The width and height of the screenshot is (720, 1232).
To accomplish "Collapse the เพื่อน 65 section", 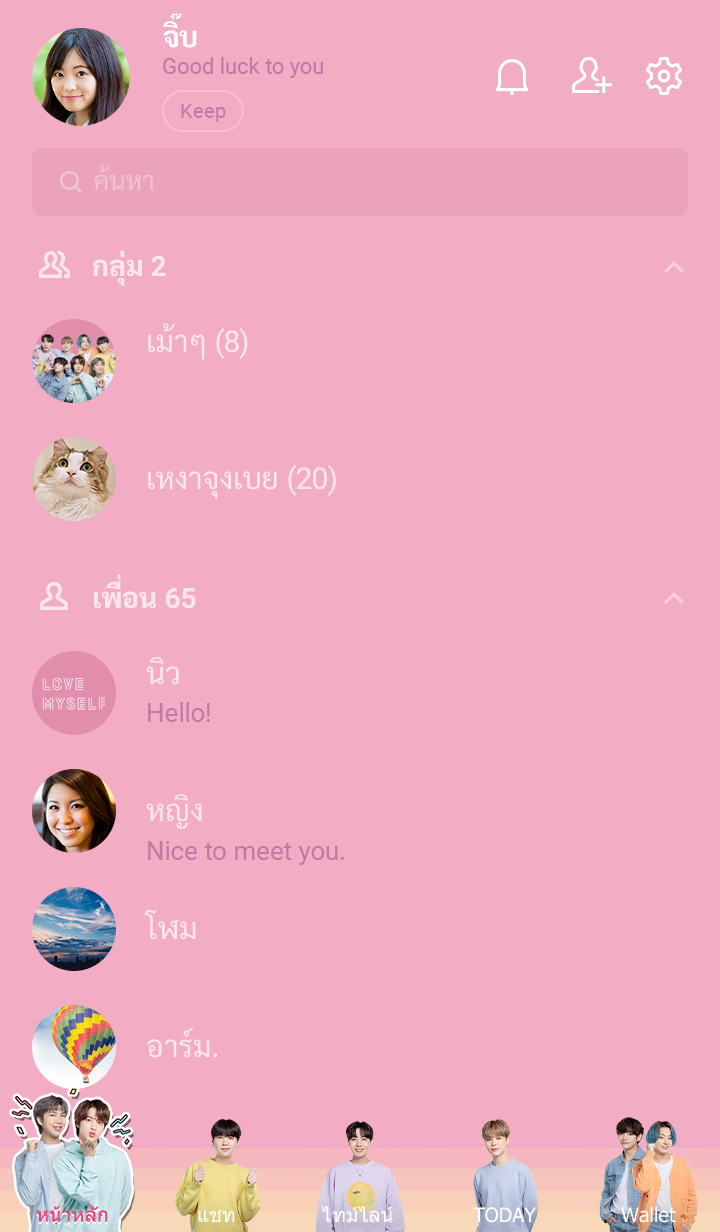I will coord(674,598).
